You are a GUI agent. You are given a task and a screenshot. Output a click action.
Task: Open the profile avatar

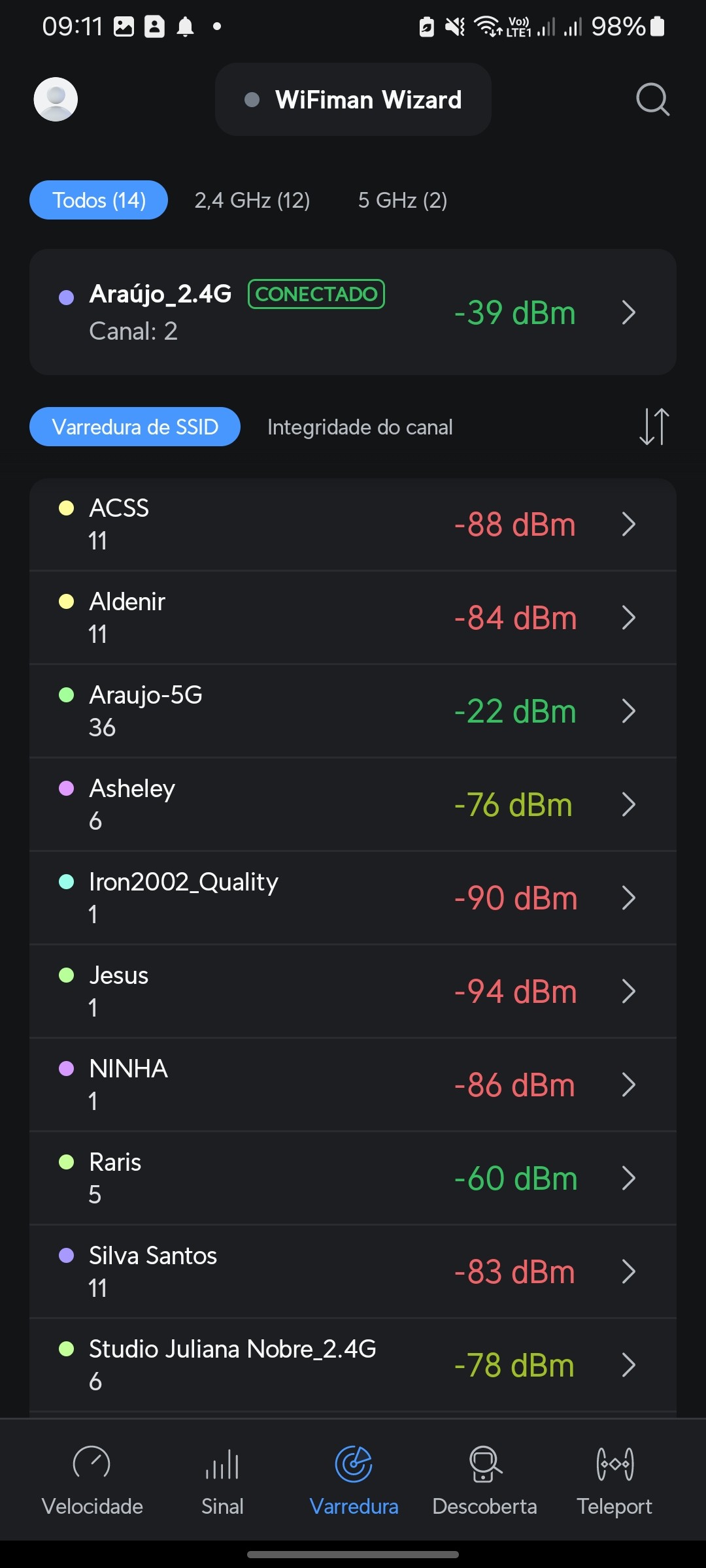(56, 99)
